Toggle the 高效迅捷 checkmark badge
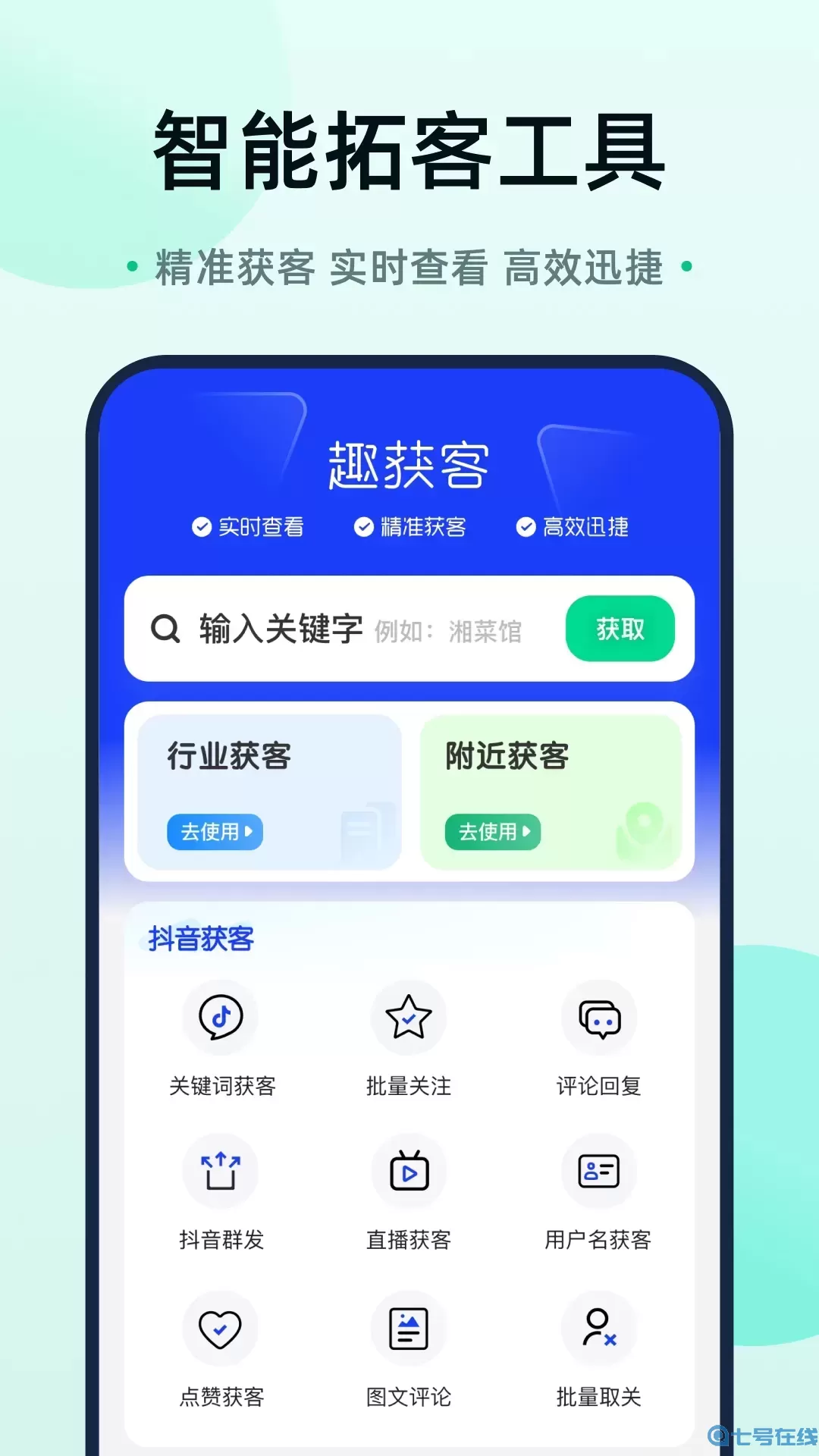 click(525, 526)
